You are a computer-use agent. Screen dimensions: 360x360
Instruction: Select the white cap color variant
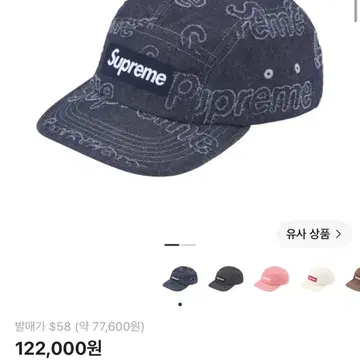[318, 279]
